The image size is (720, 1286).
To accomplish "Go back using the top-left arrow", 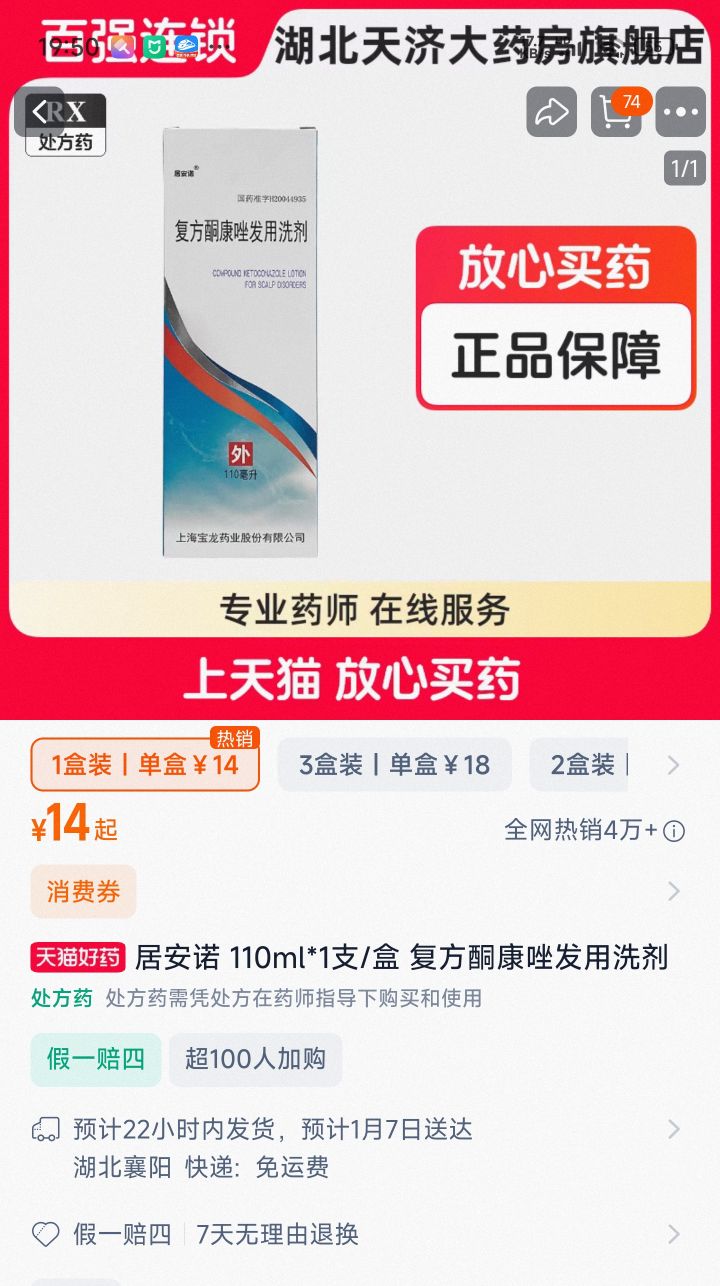I will click(x=39, y=112).
